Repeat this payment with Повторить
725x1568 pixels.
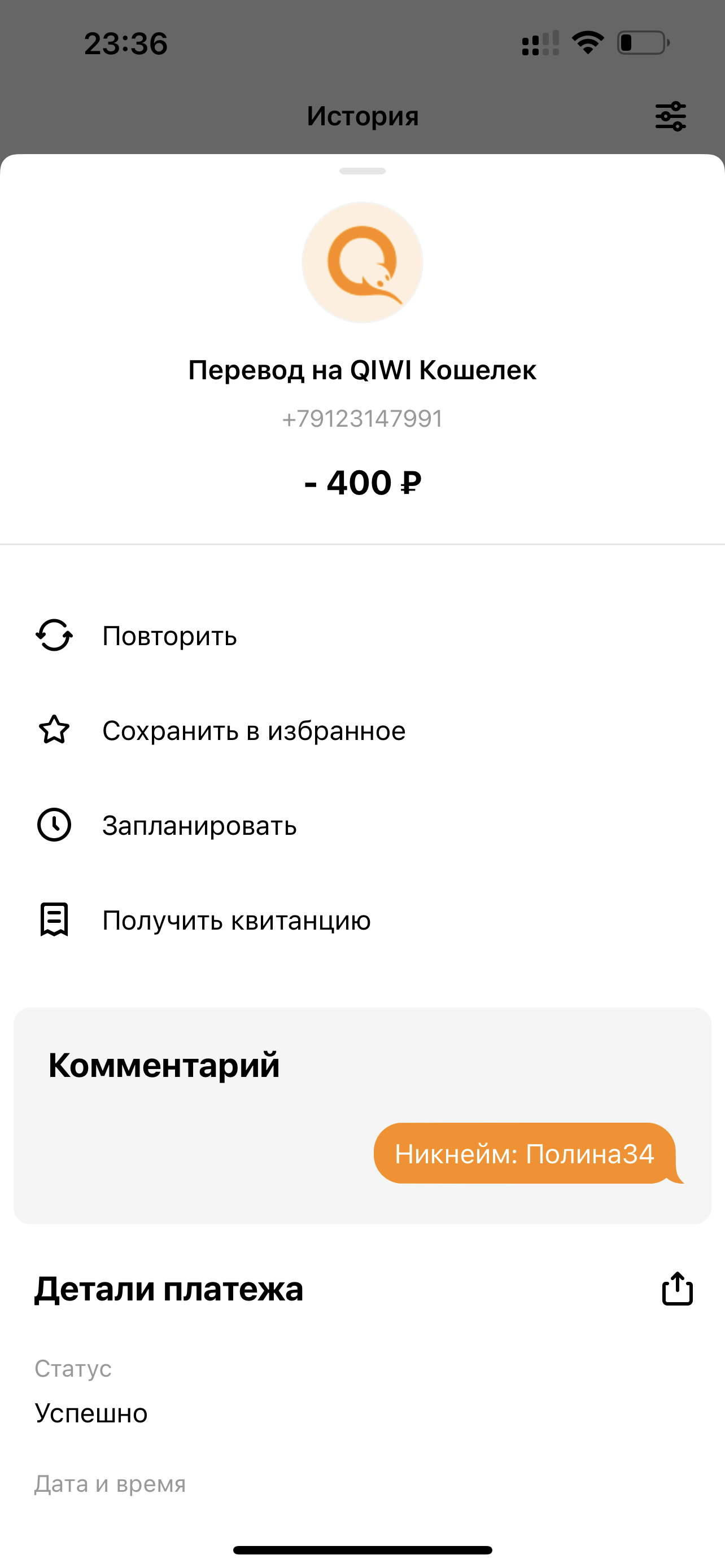click(362, 636)
